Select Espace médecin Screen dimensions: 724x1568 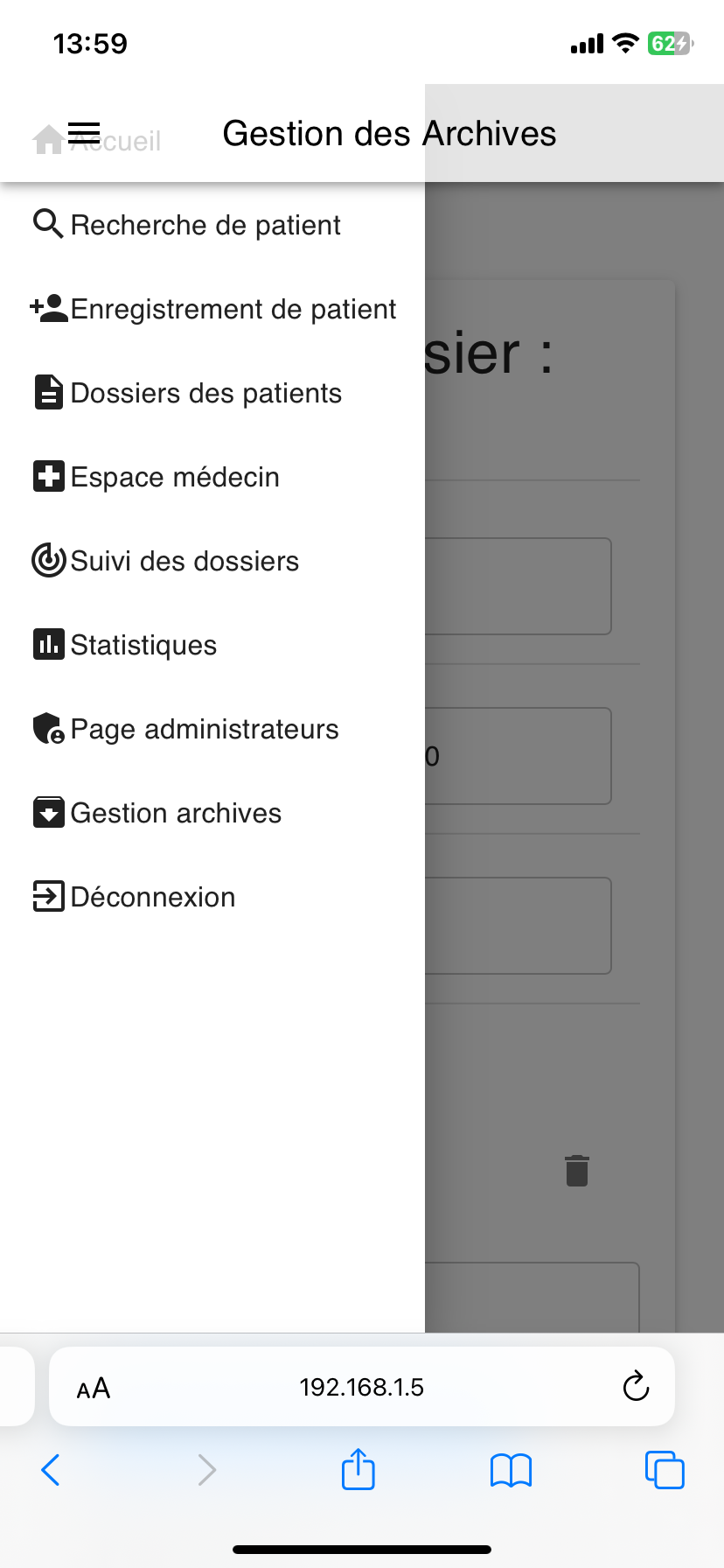157,477
